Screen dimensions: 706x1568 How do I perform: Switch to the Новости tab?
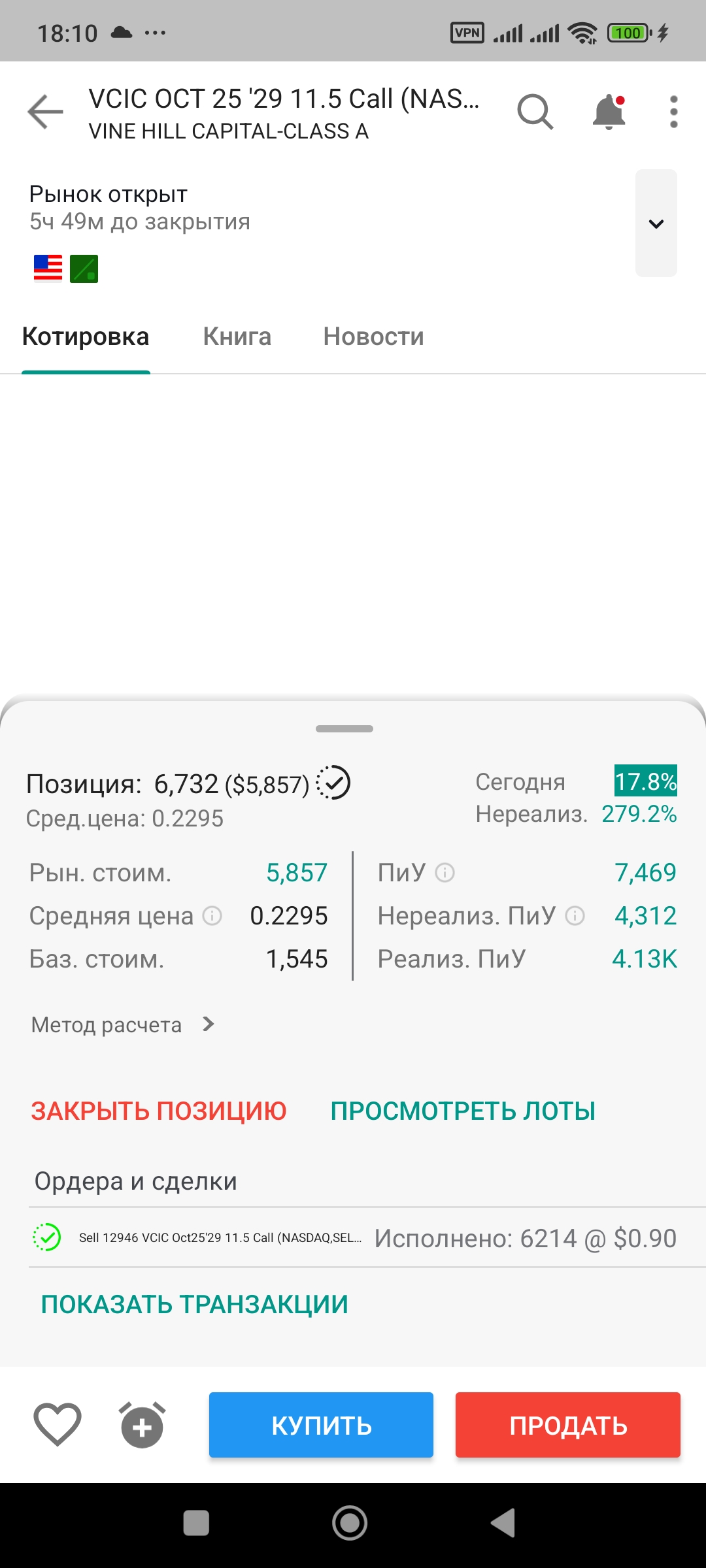[x=373, y=336]
